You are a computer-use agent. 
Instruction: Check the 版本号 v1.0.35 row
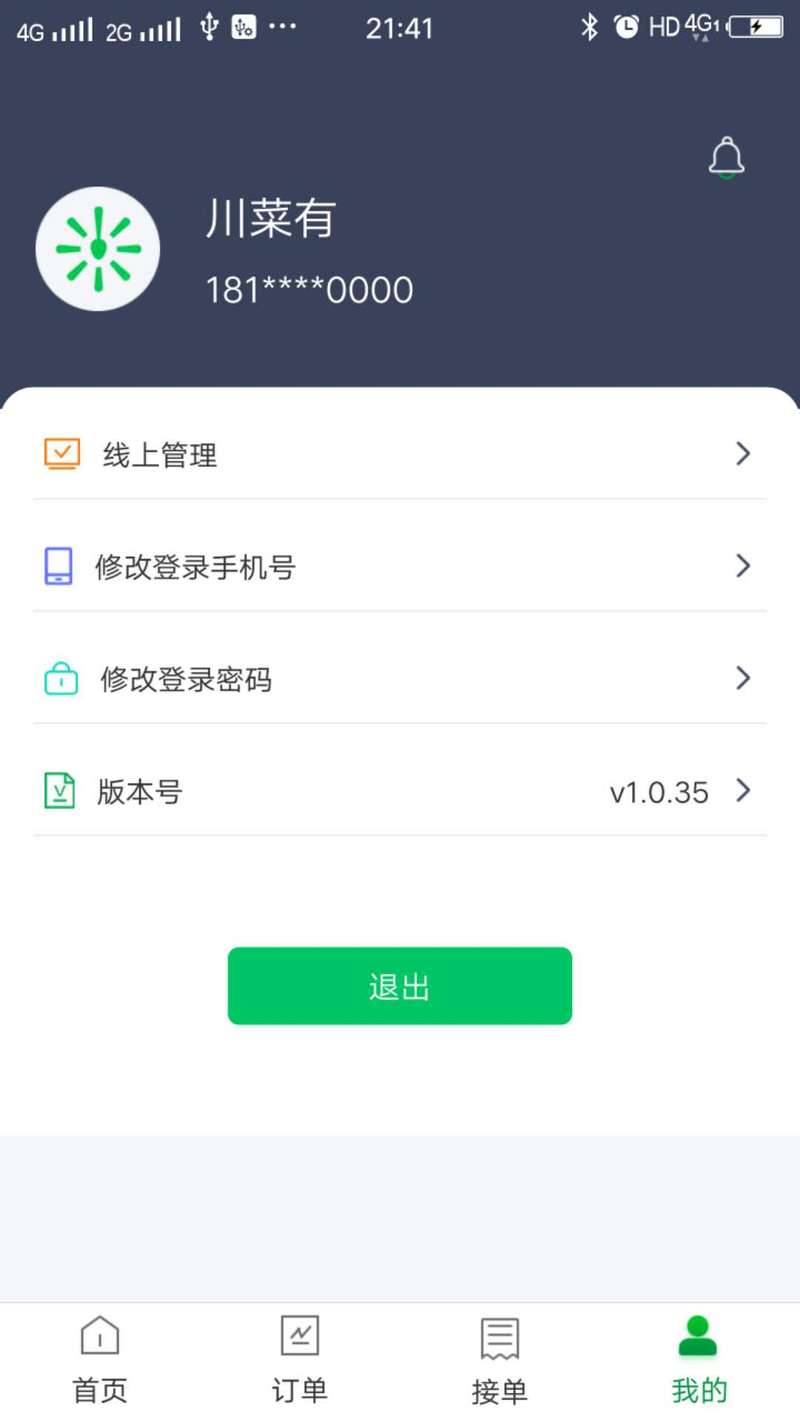pyautogui.click(x=400, y=792)
